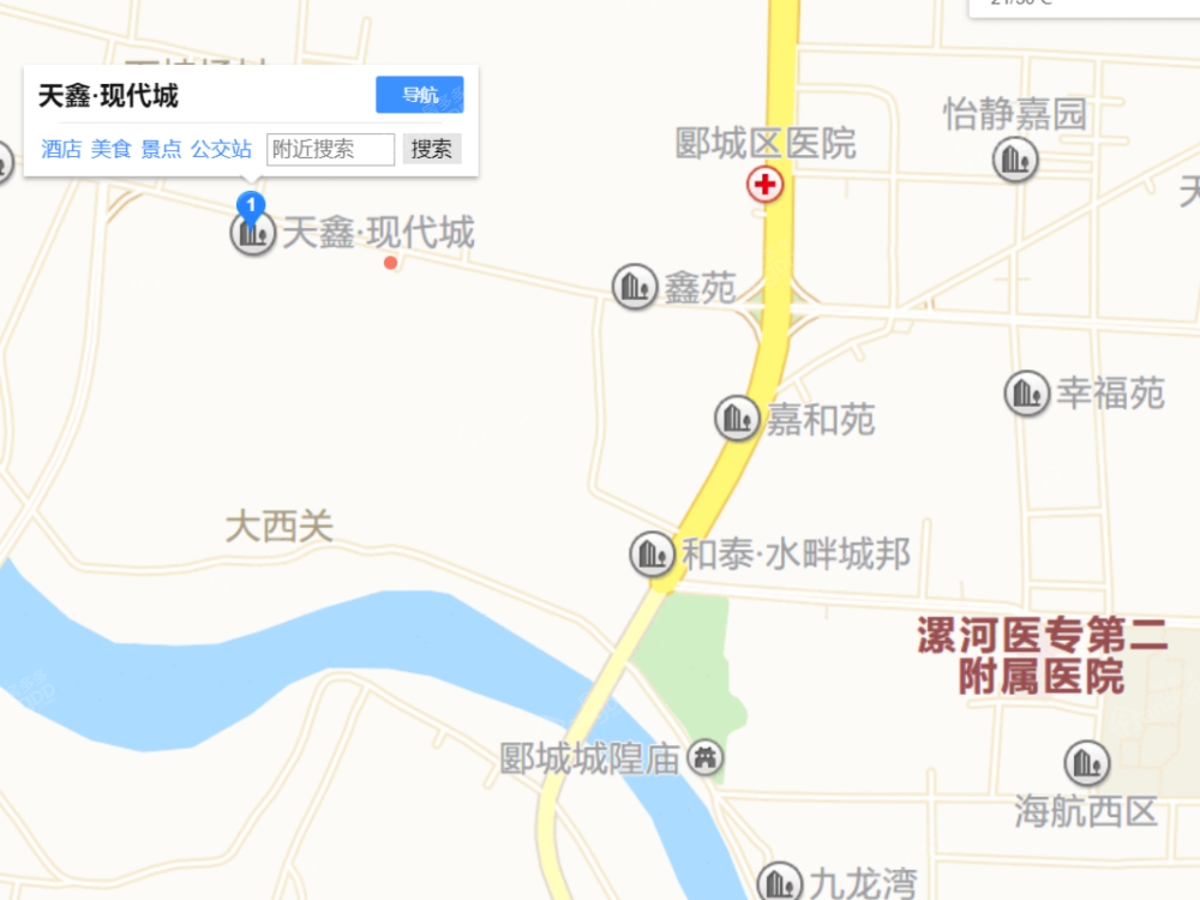Open the 酒店 nearby link
This screenshot has width=1200, height=900.
tap(61, 149)
